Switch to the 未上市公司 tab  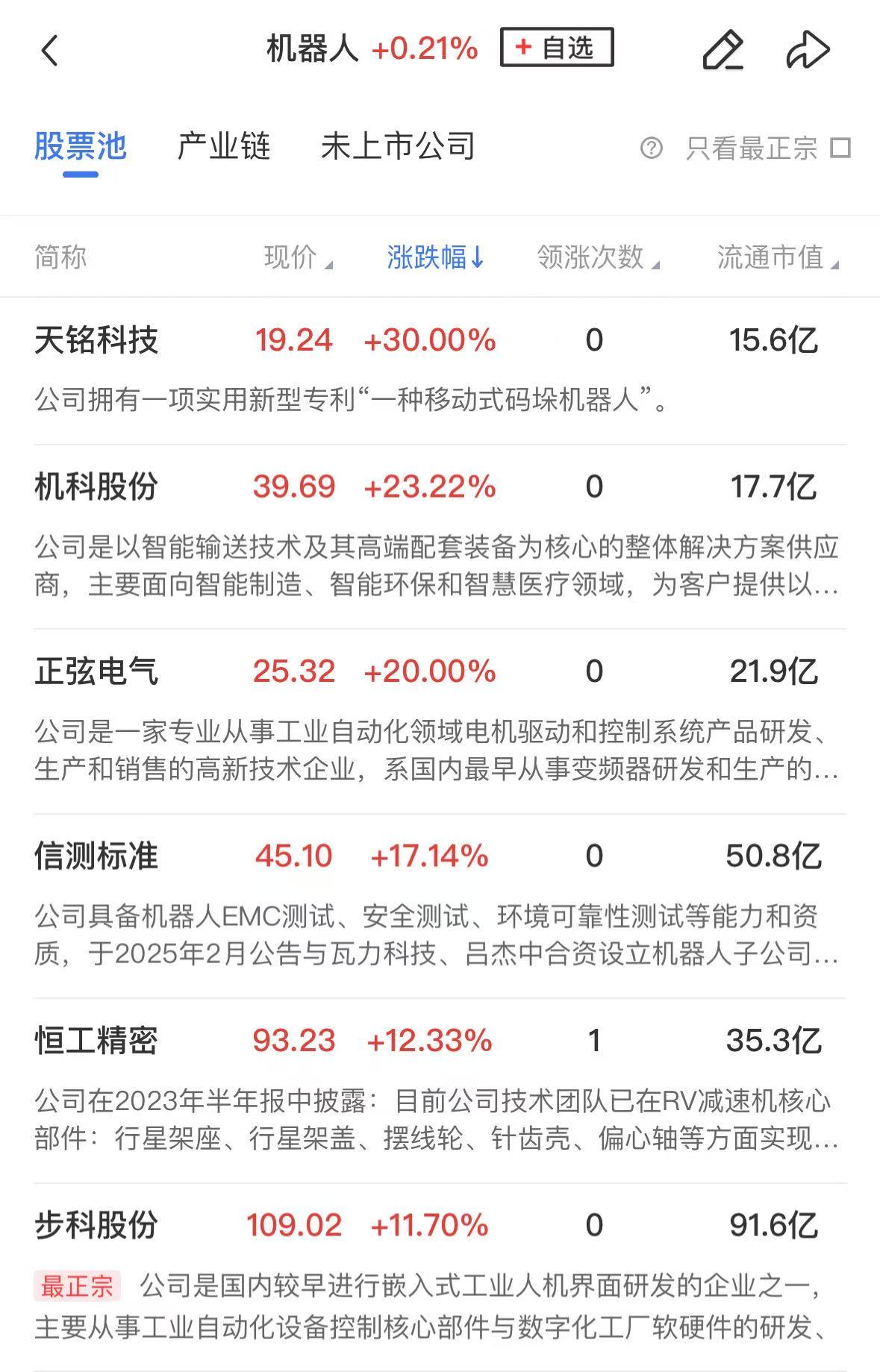click(398, 147)
